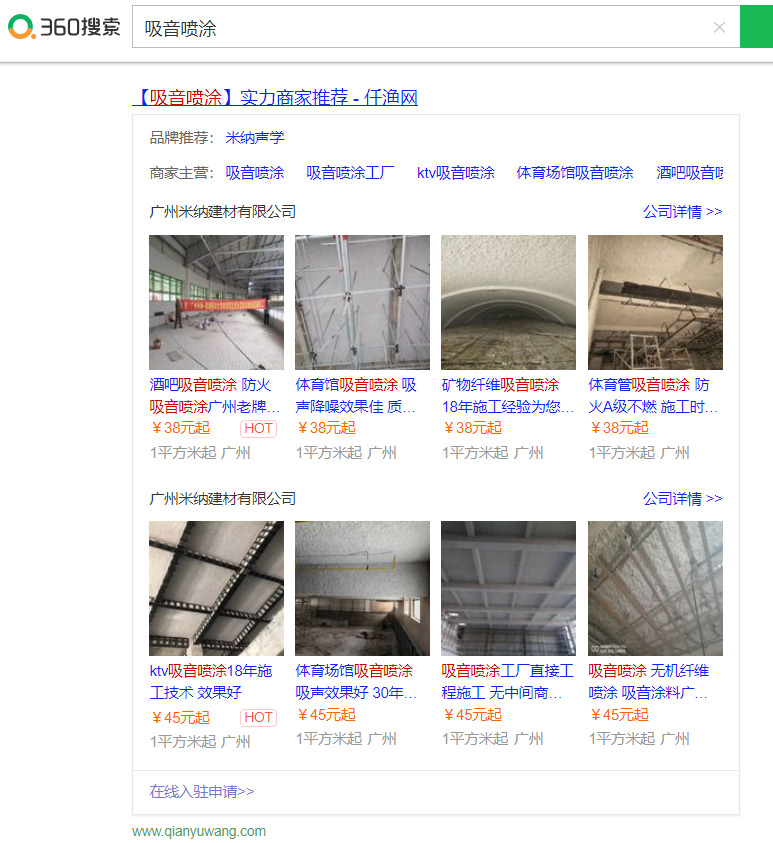Tap the search box containing 吸音喷涂
Image resolution: width=773 pixels, height=843 pixels.
[420, 28]
